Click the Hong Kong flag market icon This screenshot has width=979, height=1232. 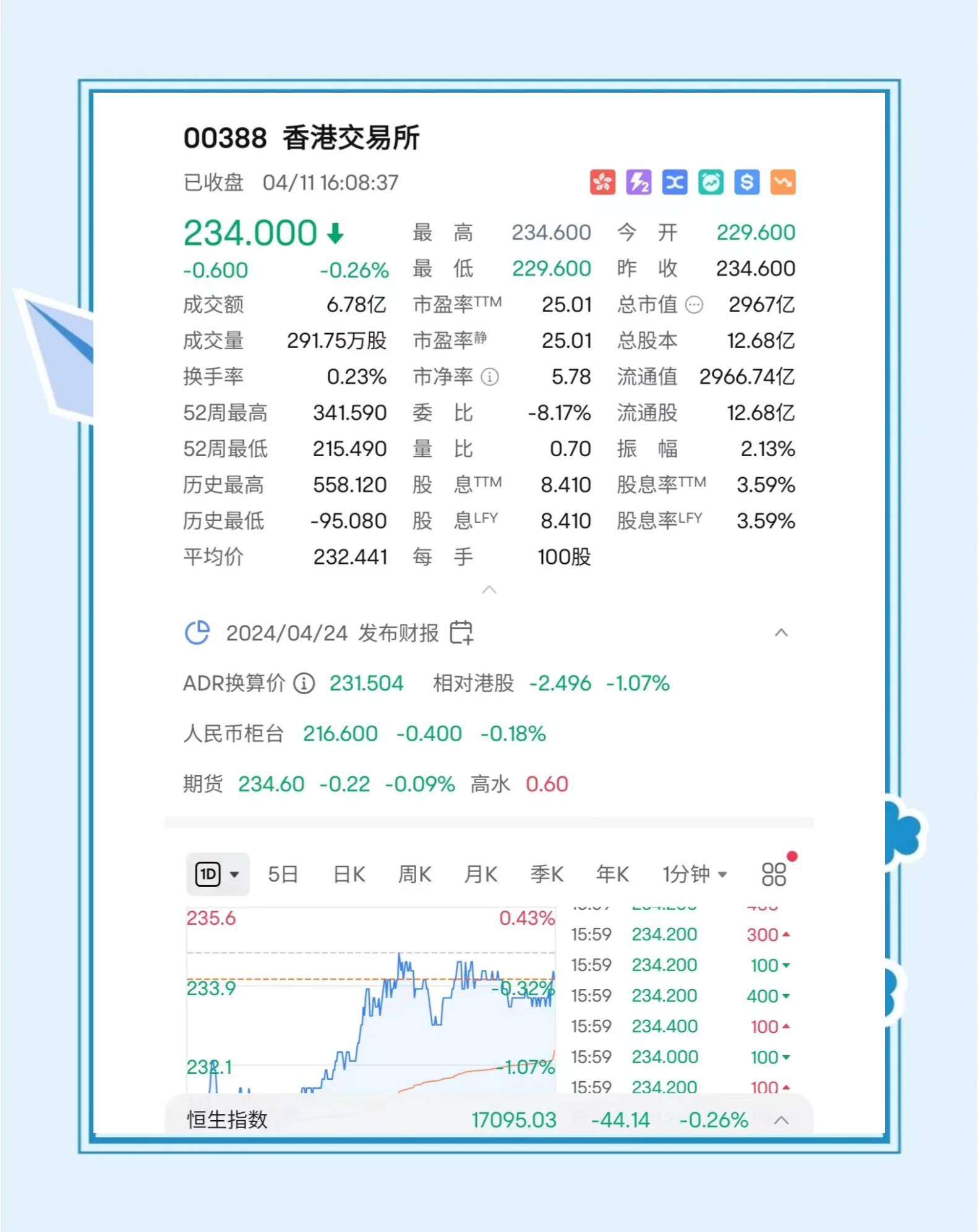(x=603, y=181)
